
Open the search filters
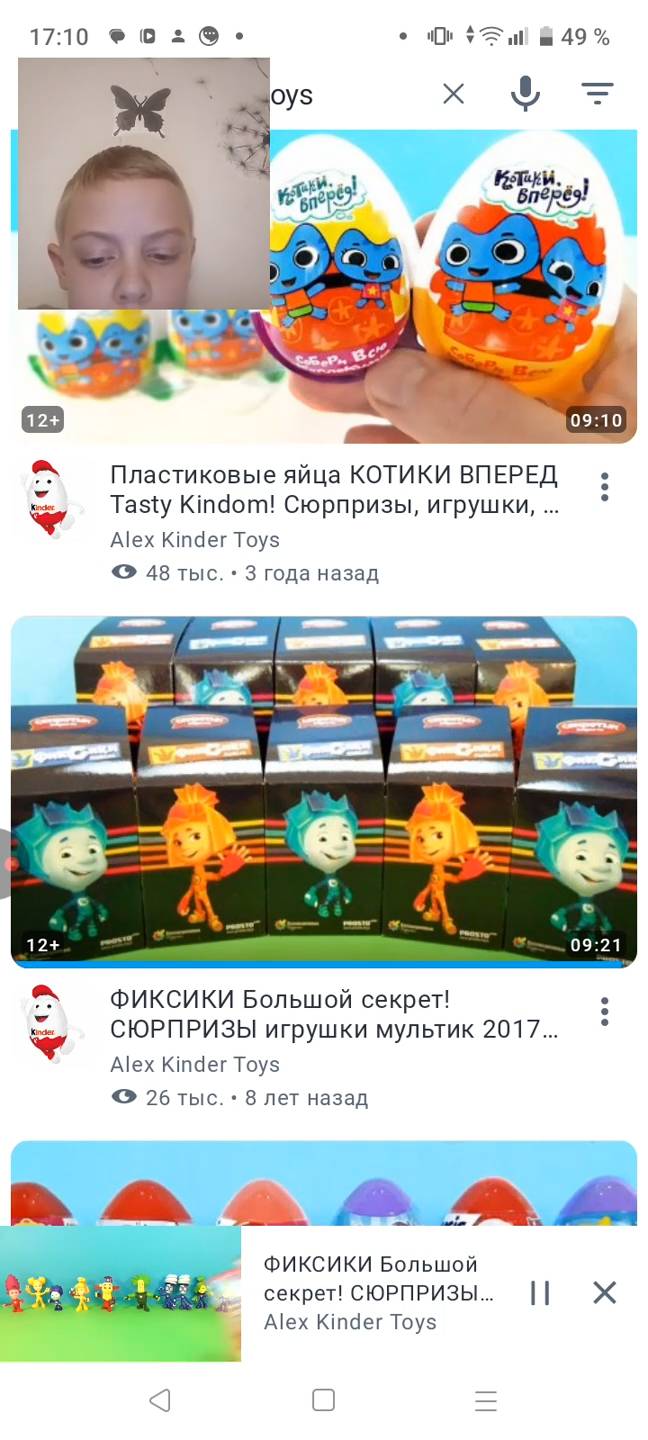(597, 94)
